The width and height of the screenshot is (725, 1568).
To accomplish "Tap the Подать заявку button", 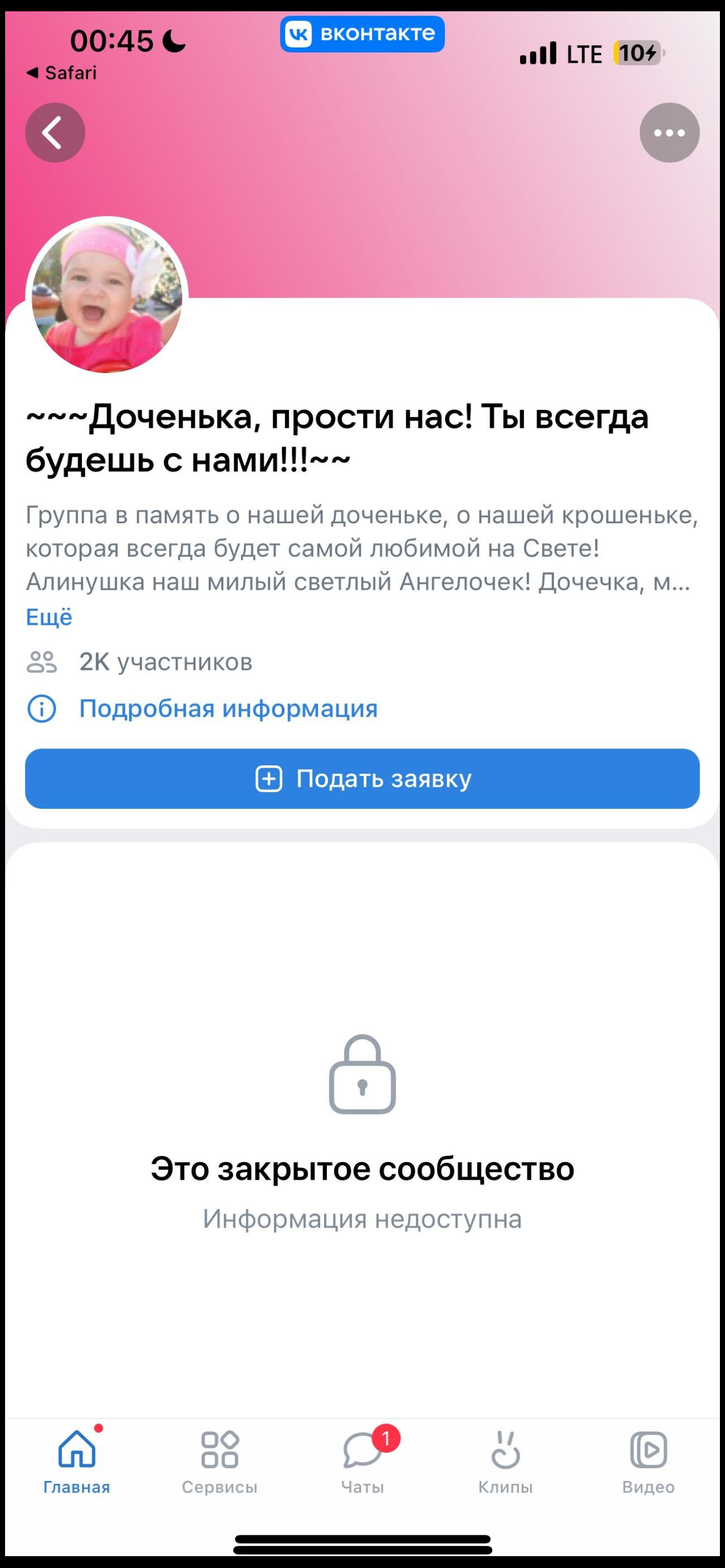I will (x=362, y=778).
